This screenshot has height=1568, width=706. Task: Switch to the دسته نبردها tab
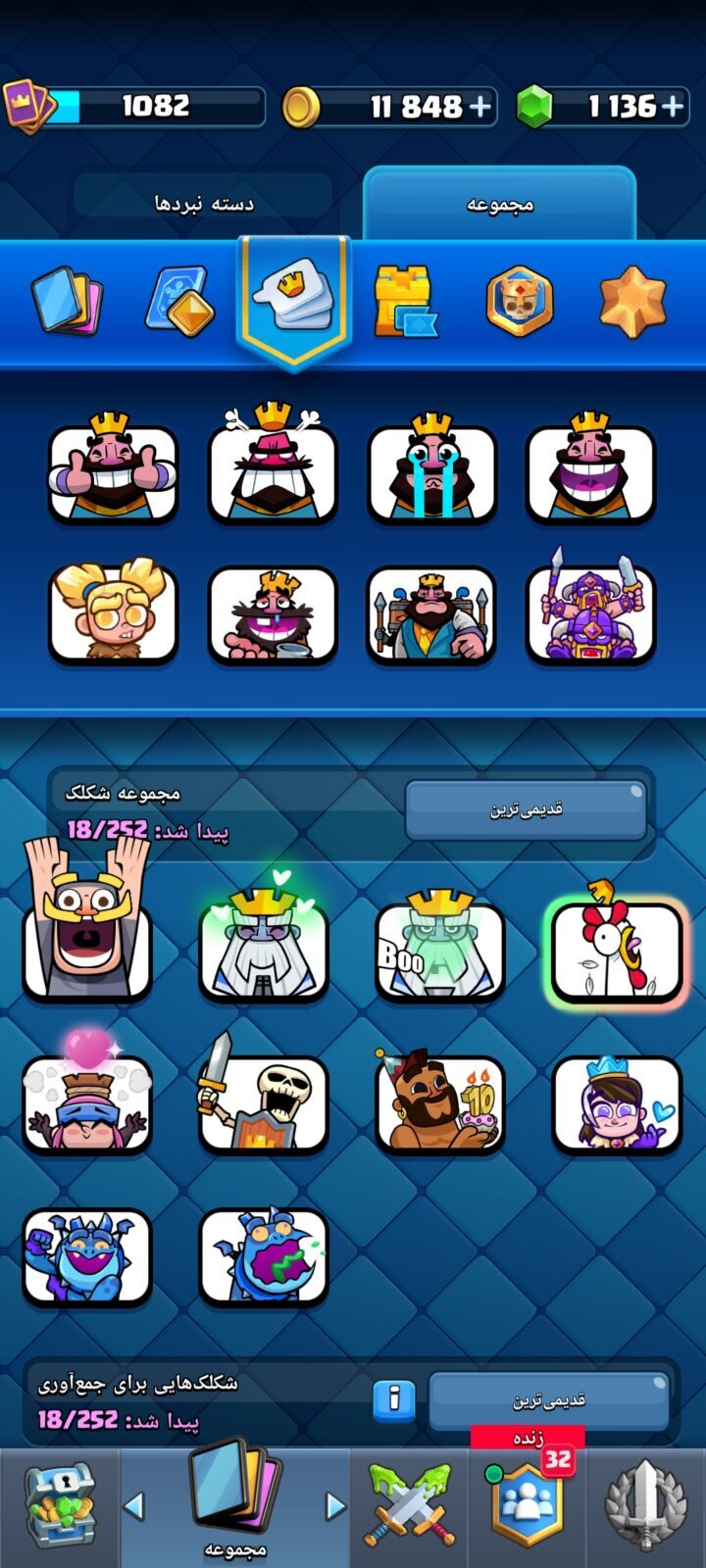[x=203, y=203]
